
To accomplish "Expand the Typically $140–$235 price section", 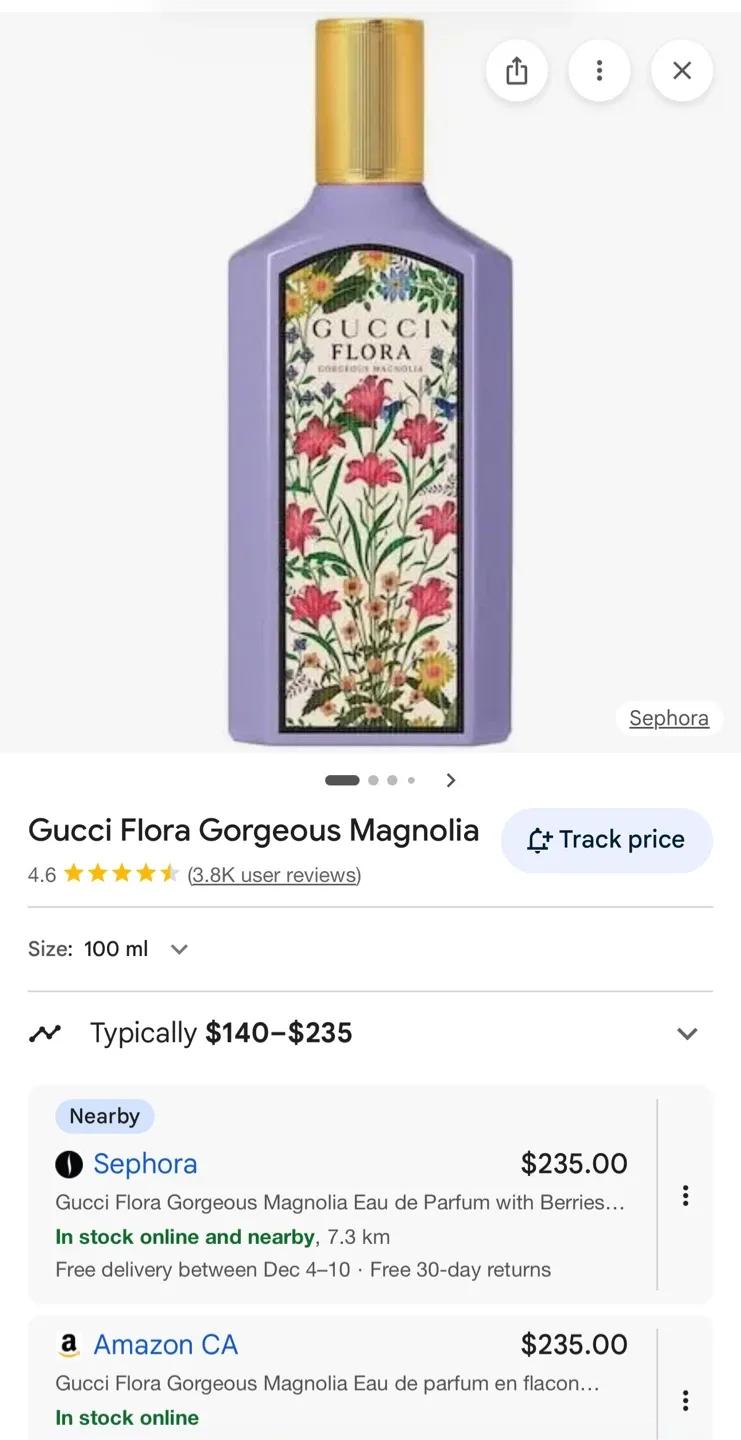I will pyautogui.click(x=687, y=1034).
